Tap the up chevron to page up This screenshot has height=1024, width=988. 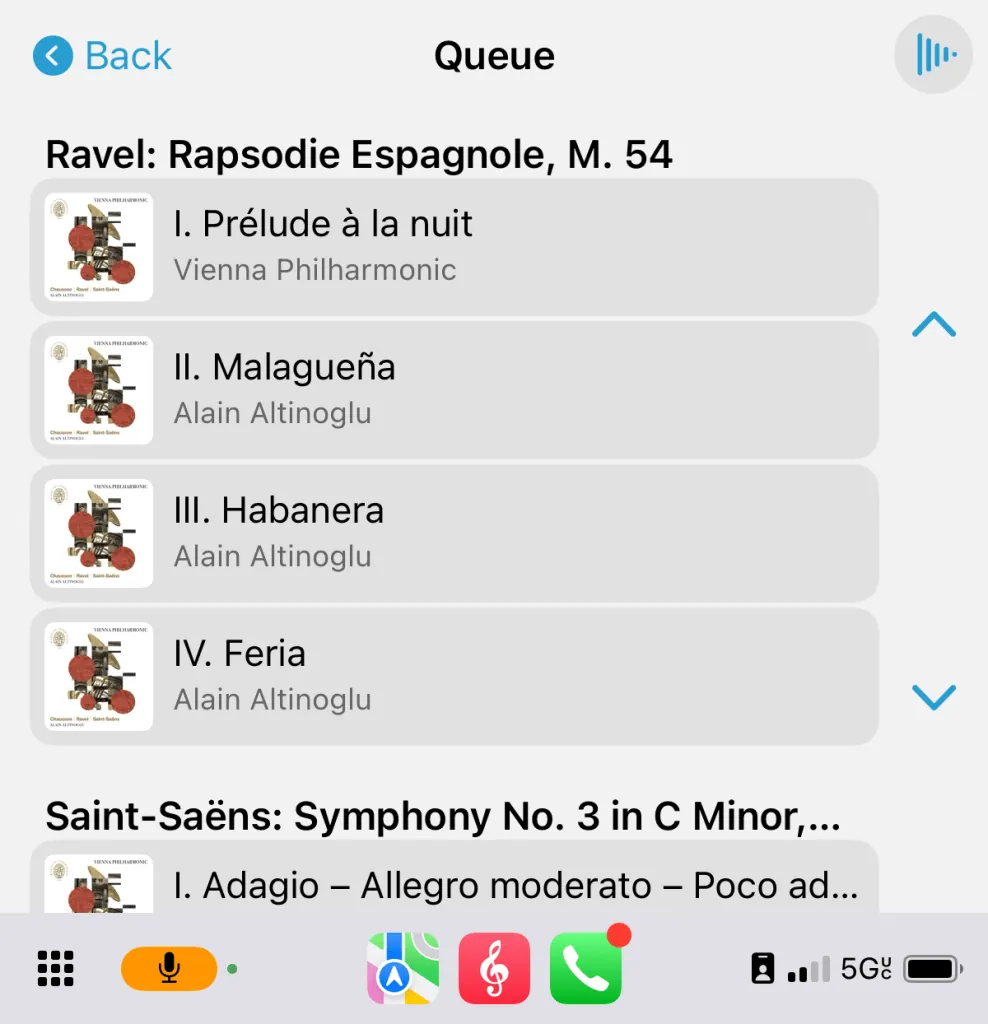click(x=934, y=325)
